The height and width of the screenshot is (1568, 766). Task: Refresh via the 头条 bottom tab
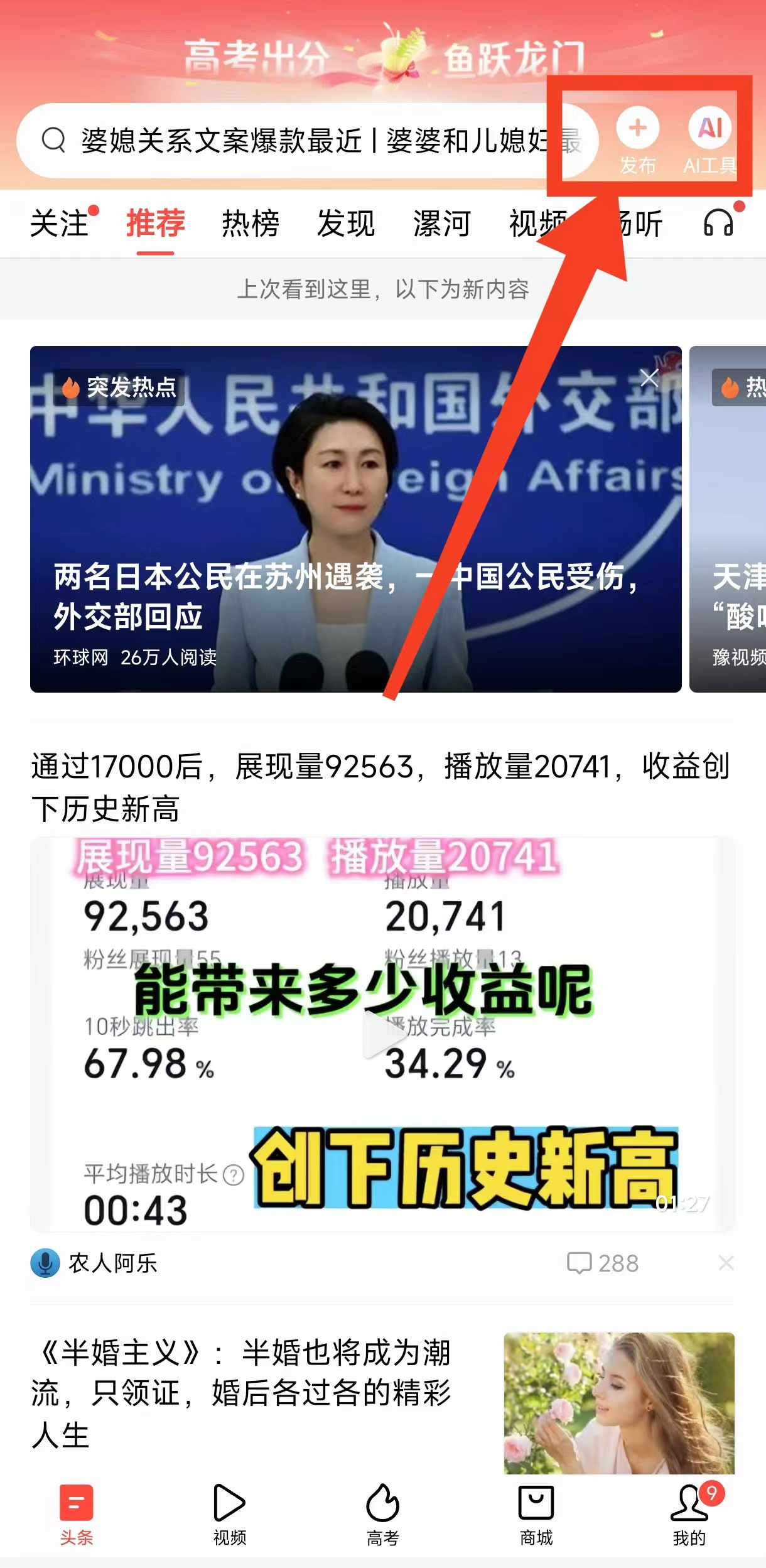click(x=77, y=1515)
